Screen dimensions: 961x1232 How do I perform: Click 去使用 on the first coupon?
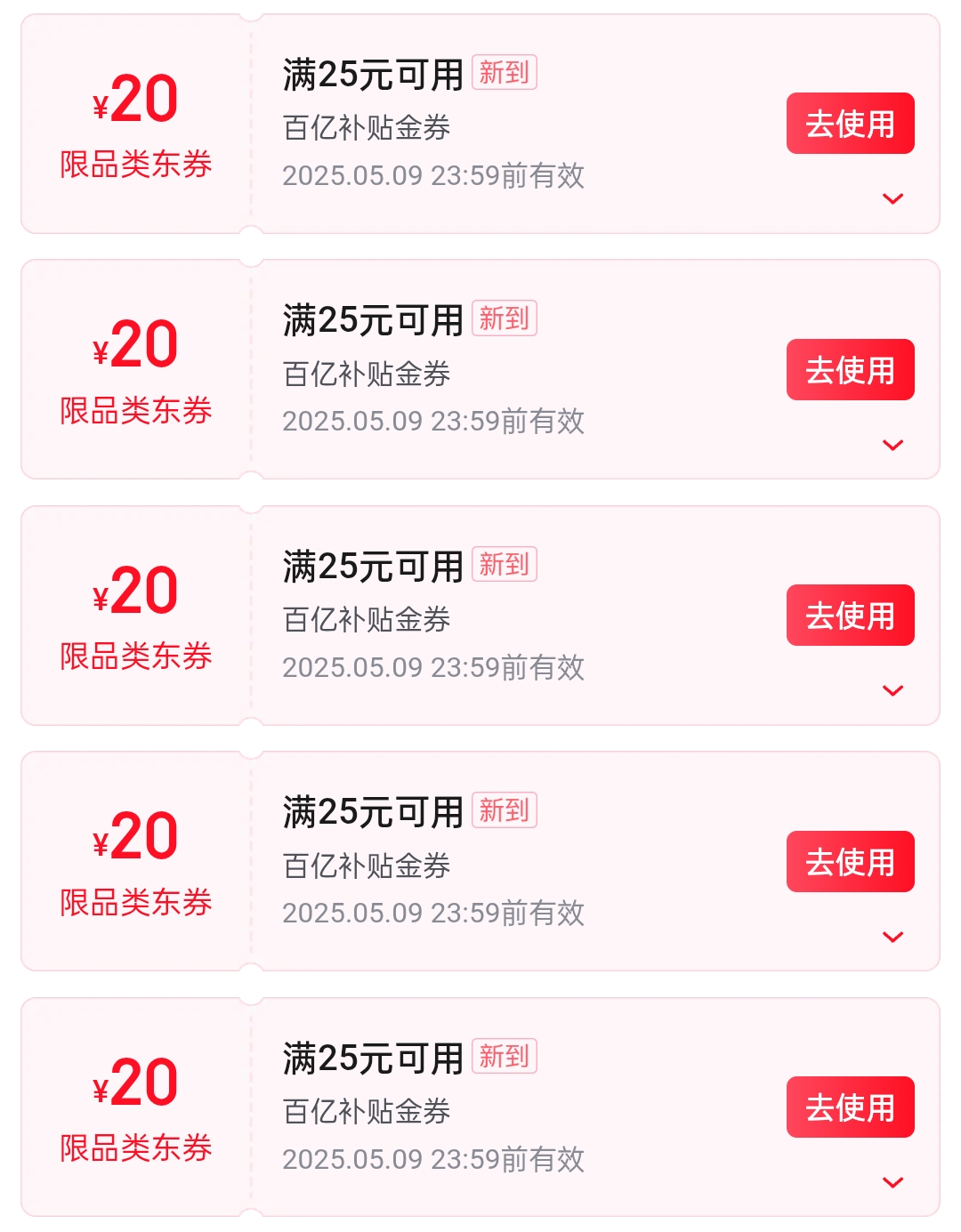(850, 124)
